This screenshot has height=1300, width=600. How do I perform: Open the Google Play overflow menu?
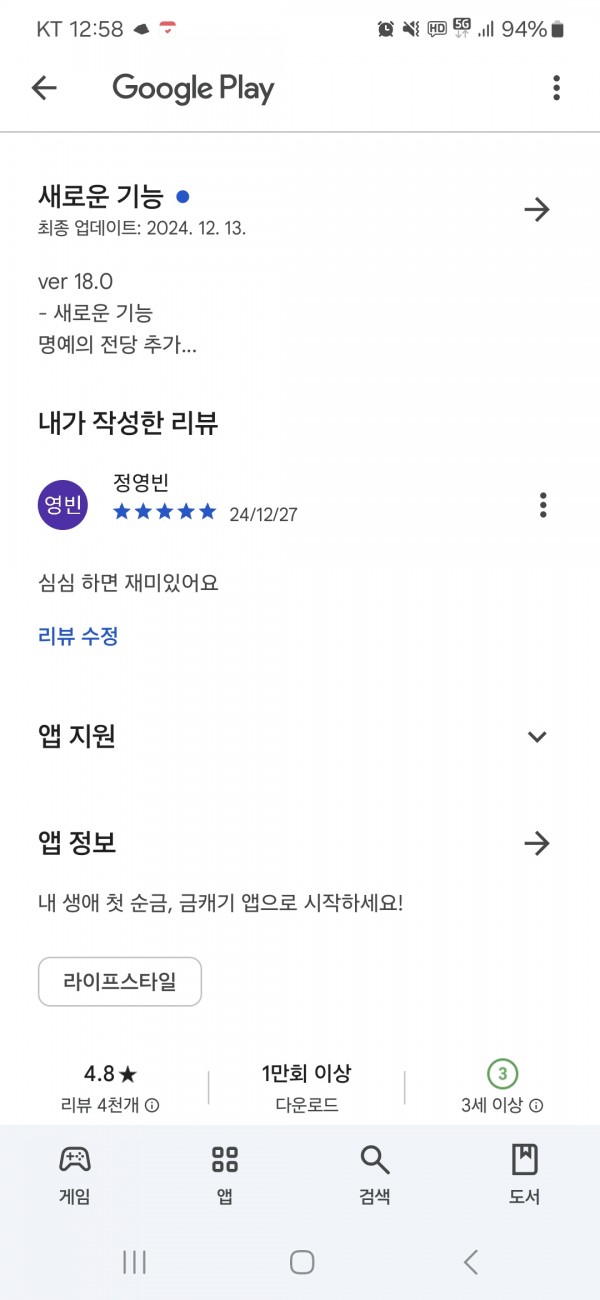click(x=557, y=88)
